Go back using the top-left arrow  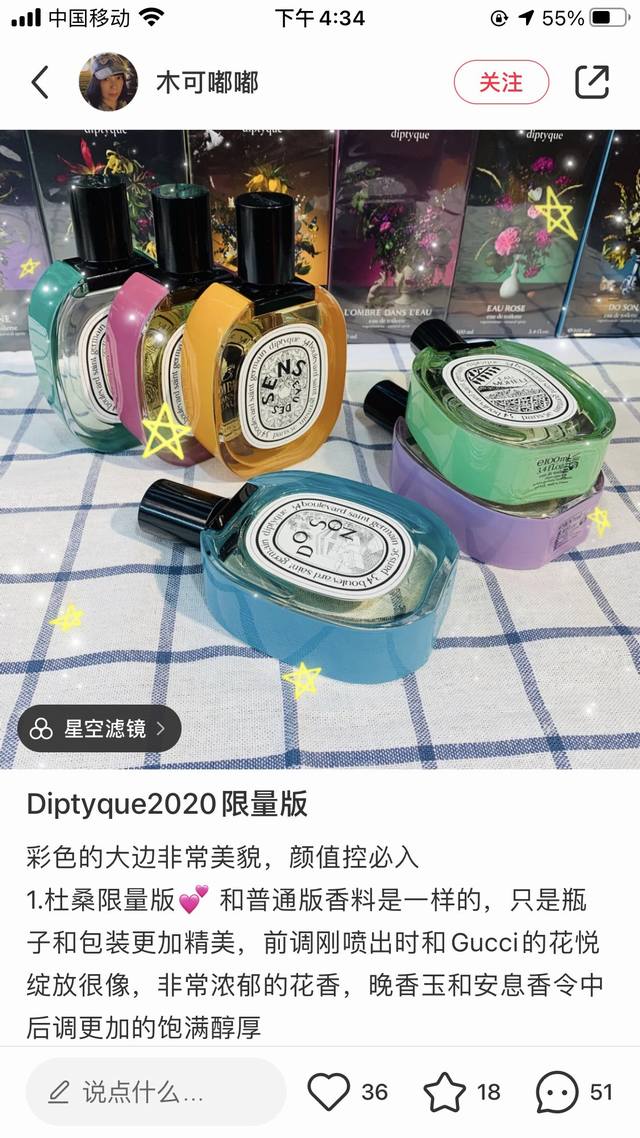tap(40, 82)
